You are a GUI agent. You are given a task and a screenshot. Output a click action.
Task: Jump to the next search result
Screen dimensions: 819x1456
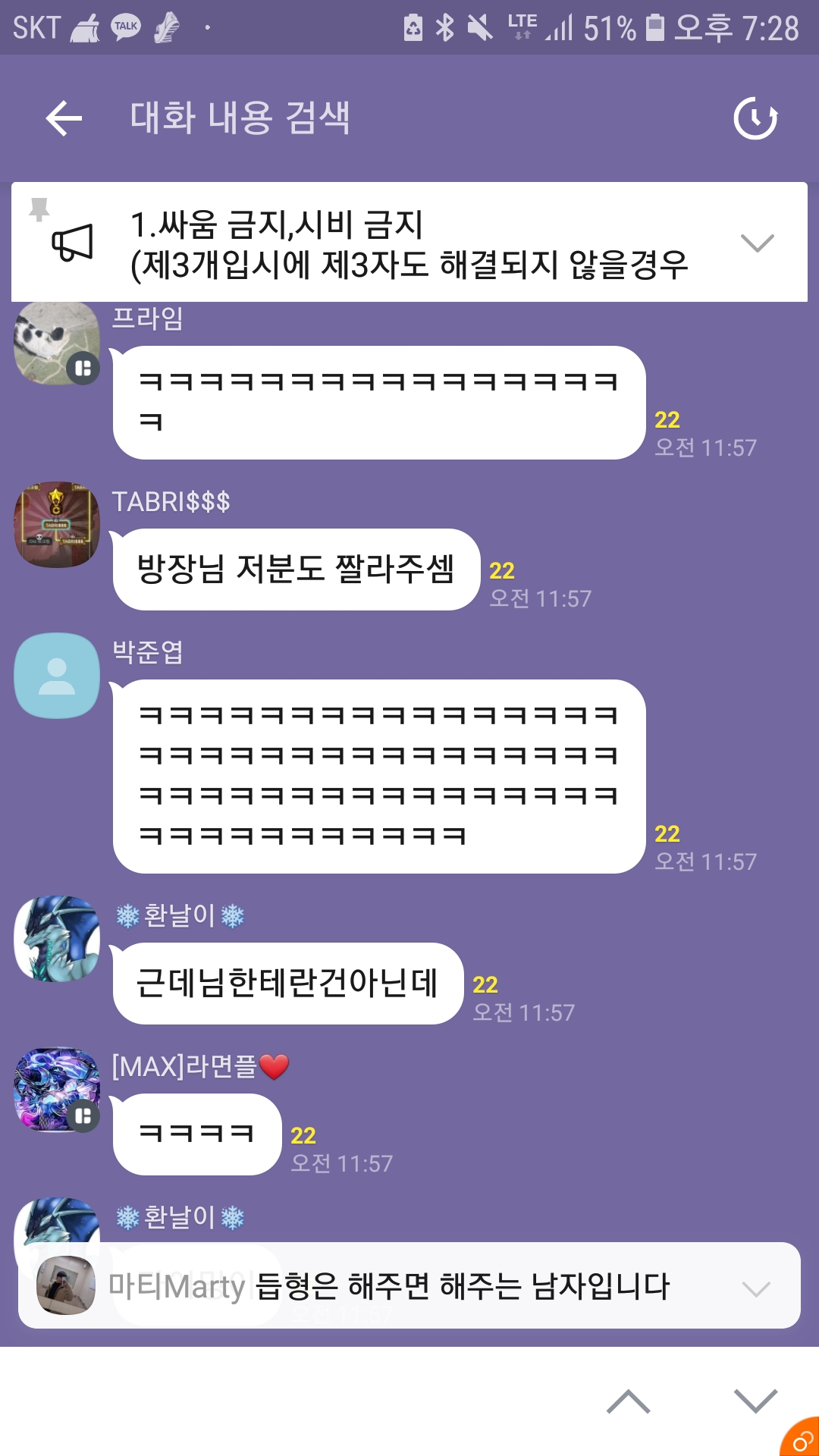(x=755, y=1401)
